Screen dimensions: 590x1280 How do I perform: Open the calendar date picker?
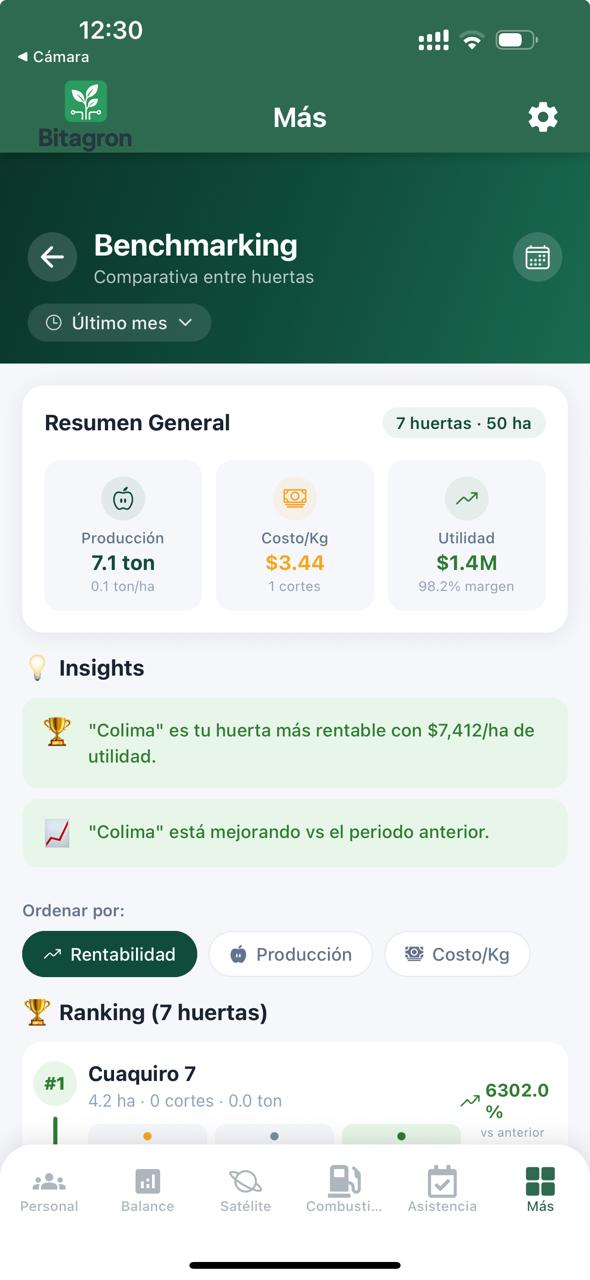click(537, 257)
